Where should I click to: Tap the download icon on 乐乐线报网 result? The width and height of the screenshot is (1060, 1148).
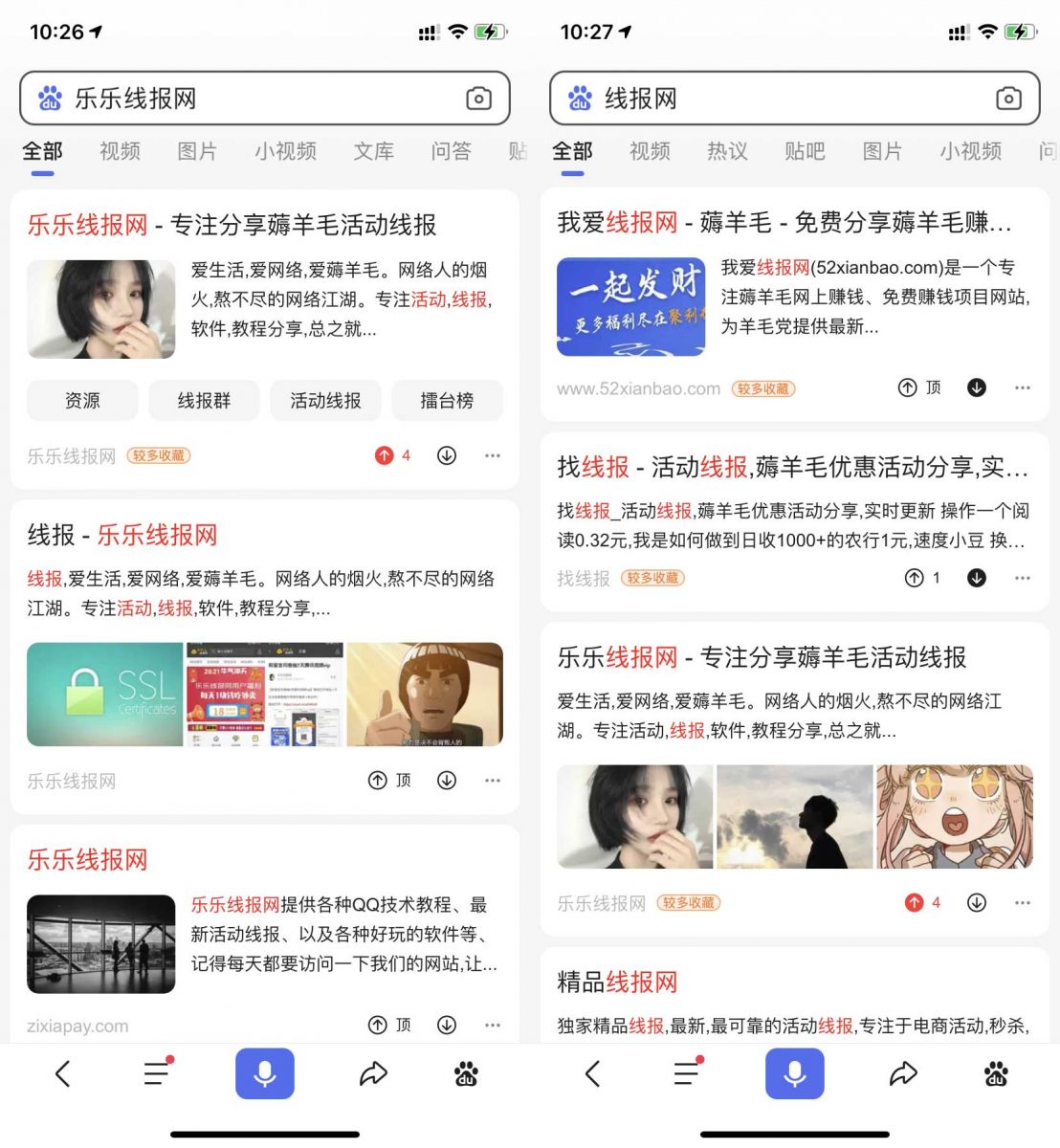[x=446, y=456]
